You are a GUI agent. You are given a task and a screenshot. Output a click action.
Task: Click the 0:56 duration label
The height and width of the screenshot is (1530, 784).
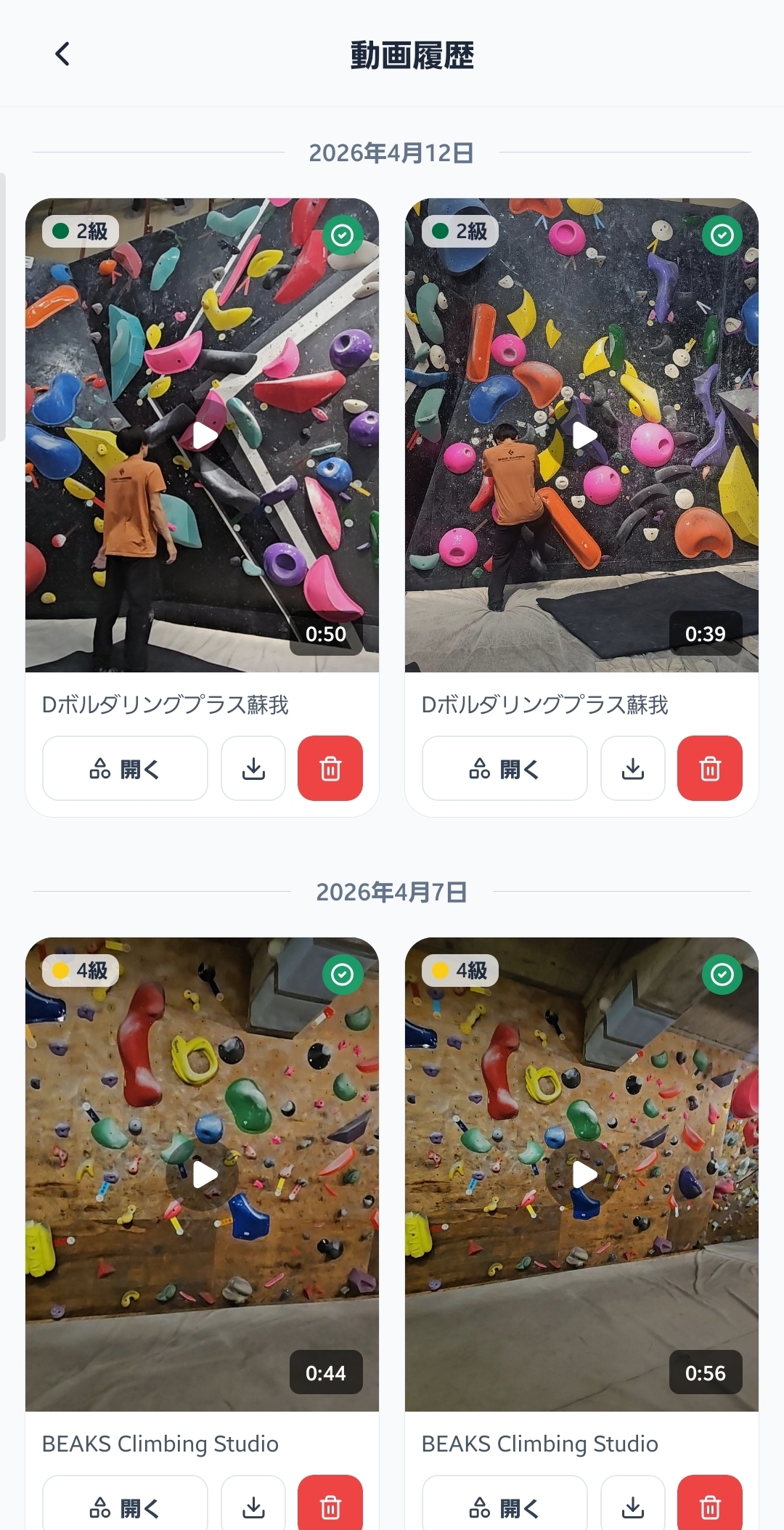pos(704,1373)
